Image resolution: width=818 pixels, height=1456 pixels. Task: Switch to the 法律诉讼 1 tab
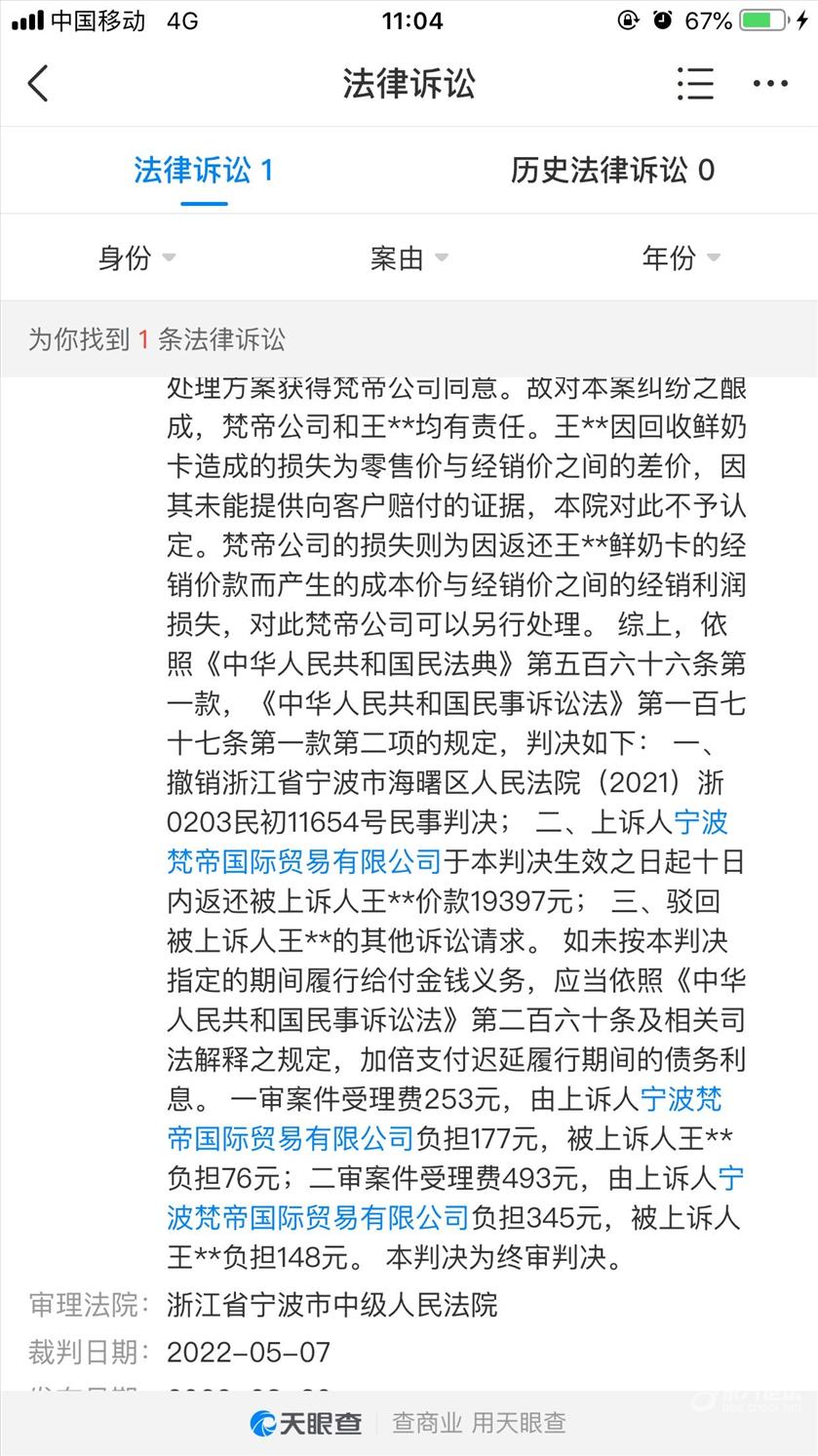204,171
